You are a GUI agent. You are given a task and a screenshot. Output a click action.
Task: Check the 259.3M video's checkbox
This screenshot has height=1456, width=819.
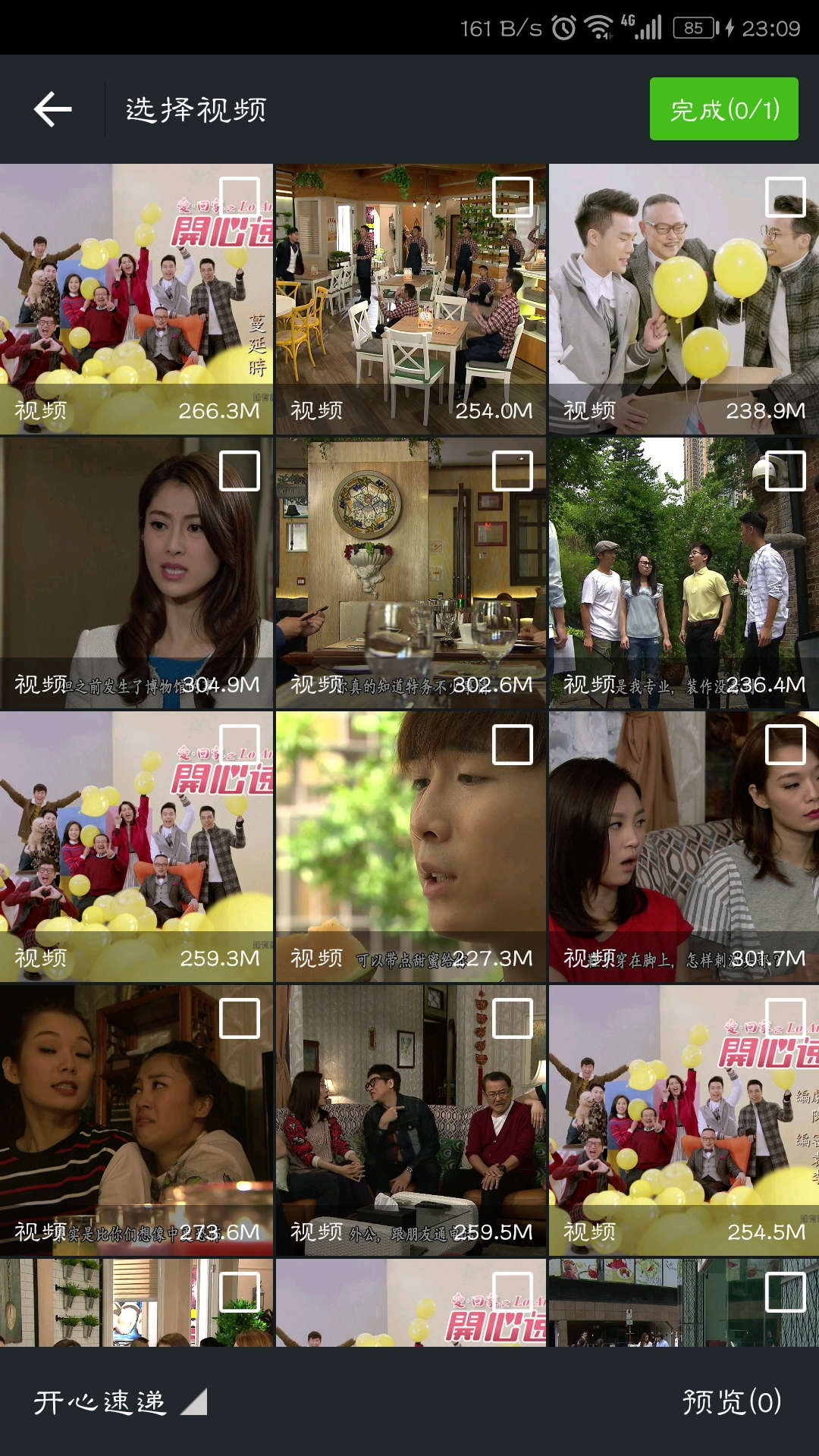[x=240, y=745]
